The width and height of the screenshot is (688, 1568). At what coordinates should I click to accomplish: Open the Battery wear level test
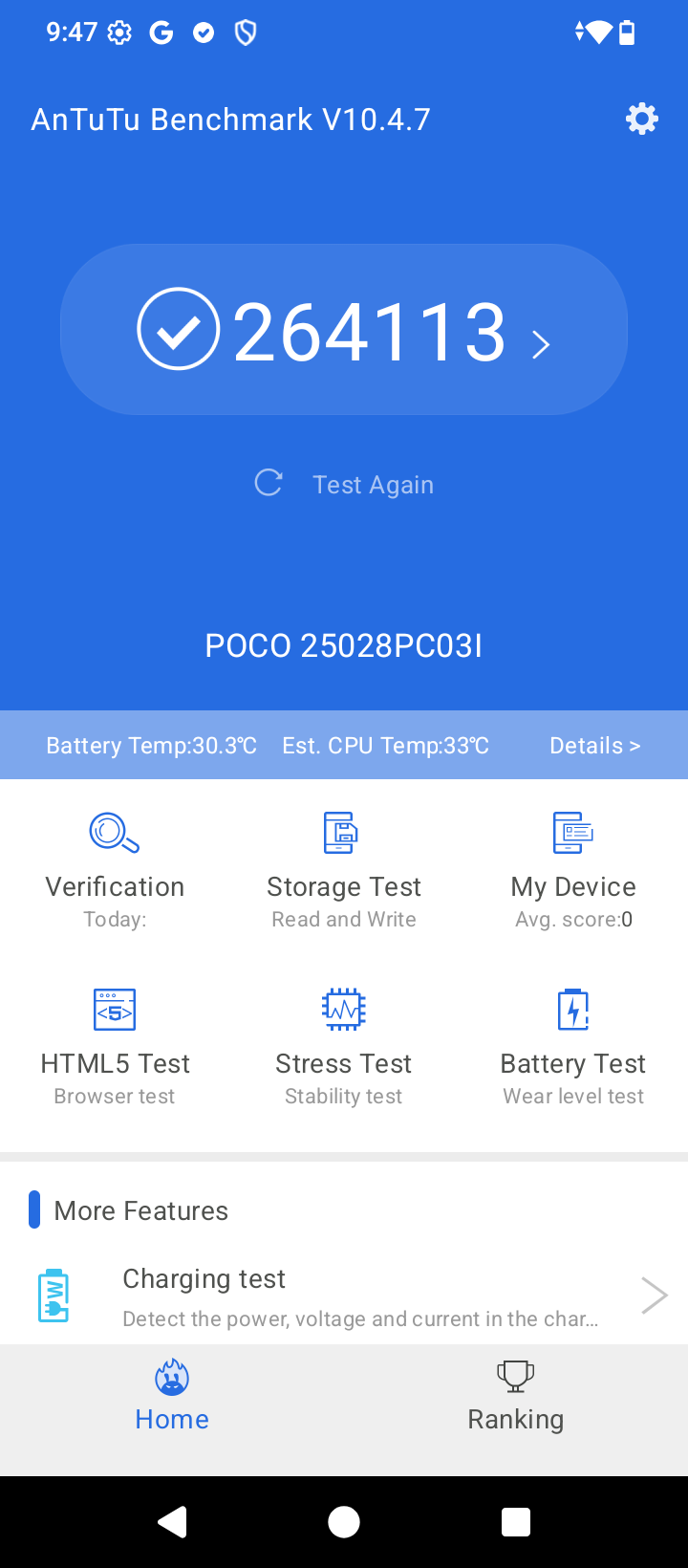pyautogui.click(x=572, y=1042)
